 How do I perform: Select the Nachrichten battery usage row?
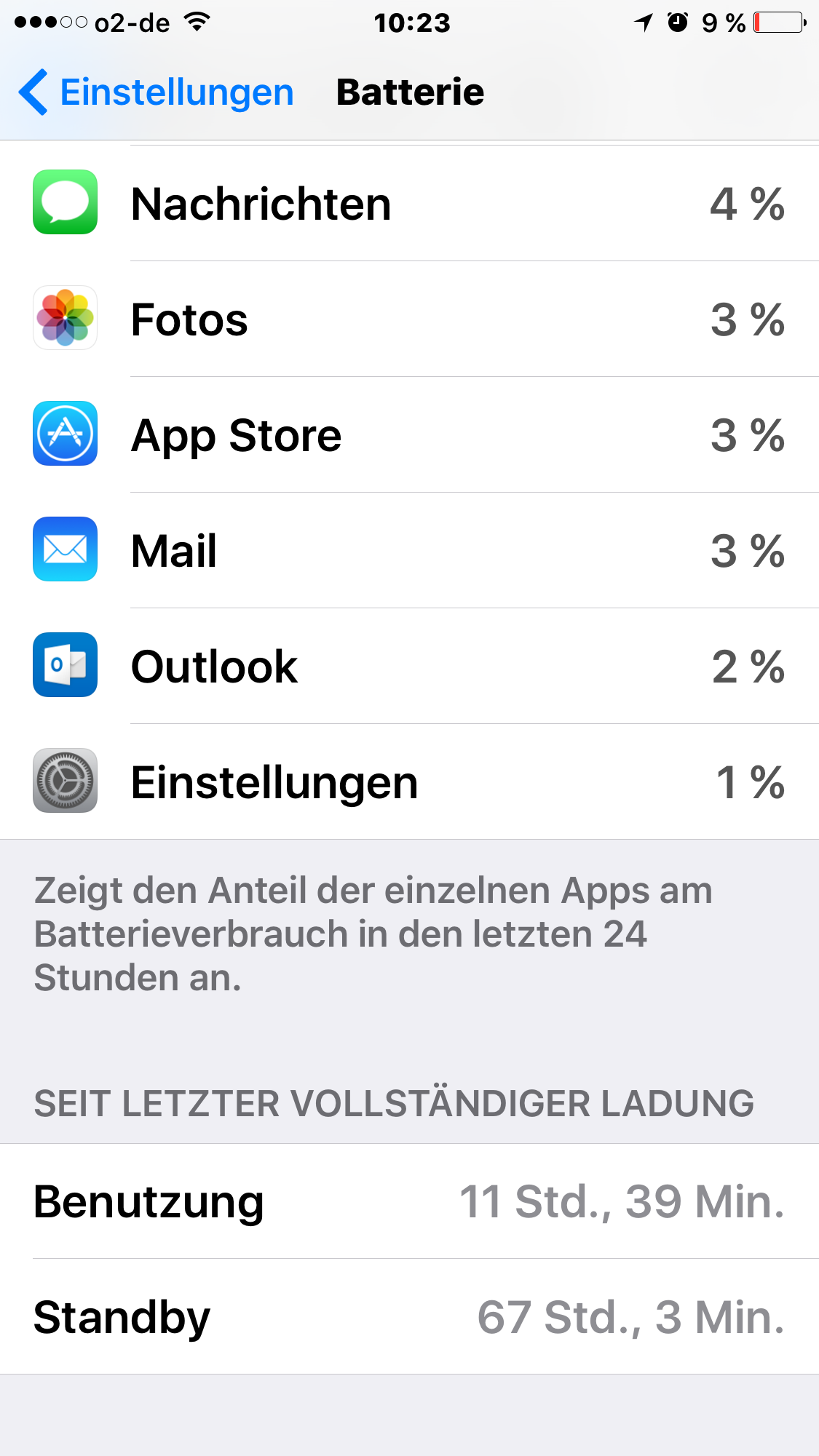(409, 203)
